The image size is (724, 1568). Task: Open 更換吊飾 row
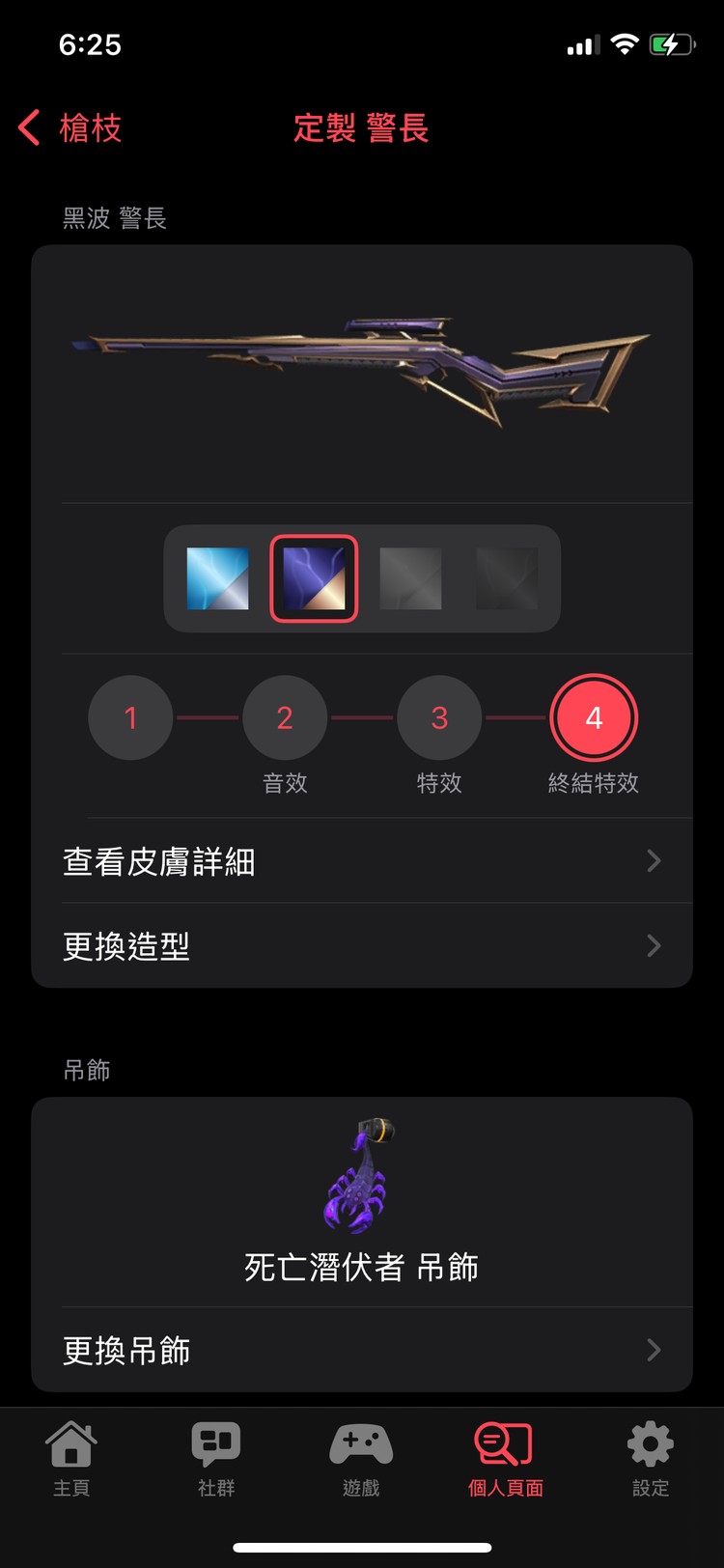pyautogui.click(x=362, y=1350)
